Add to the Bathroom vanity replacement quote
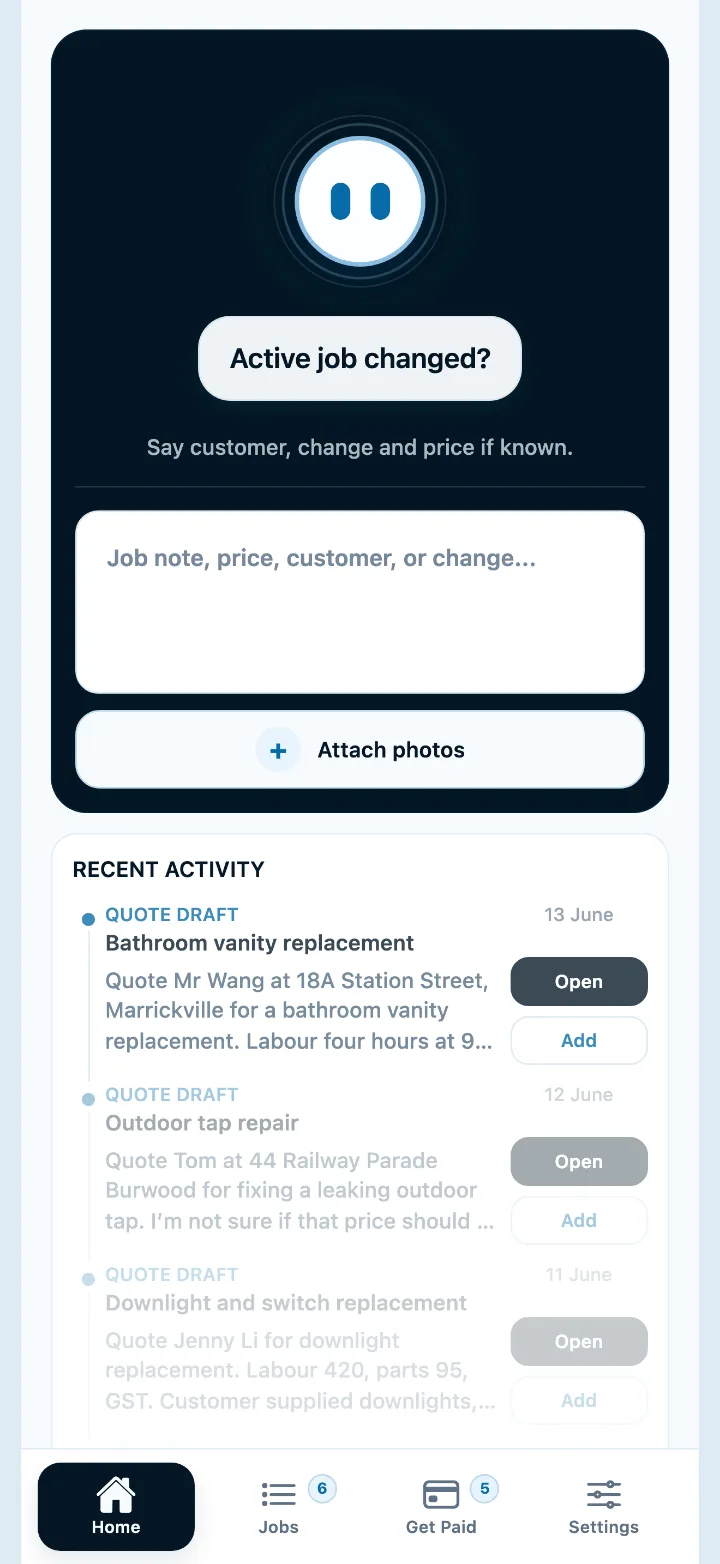This screenshot has height=1564, width=720. click(x=579, y=1040)
